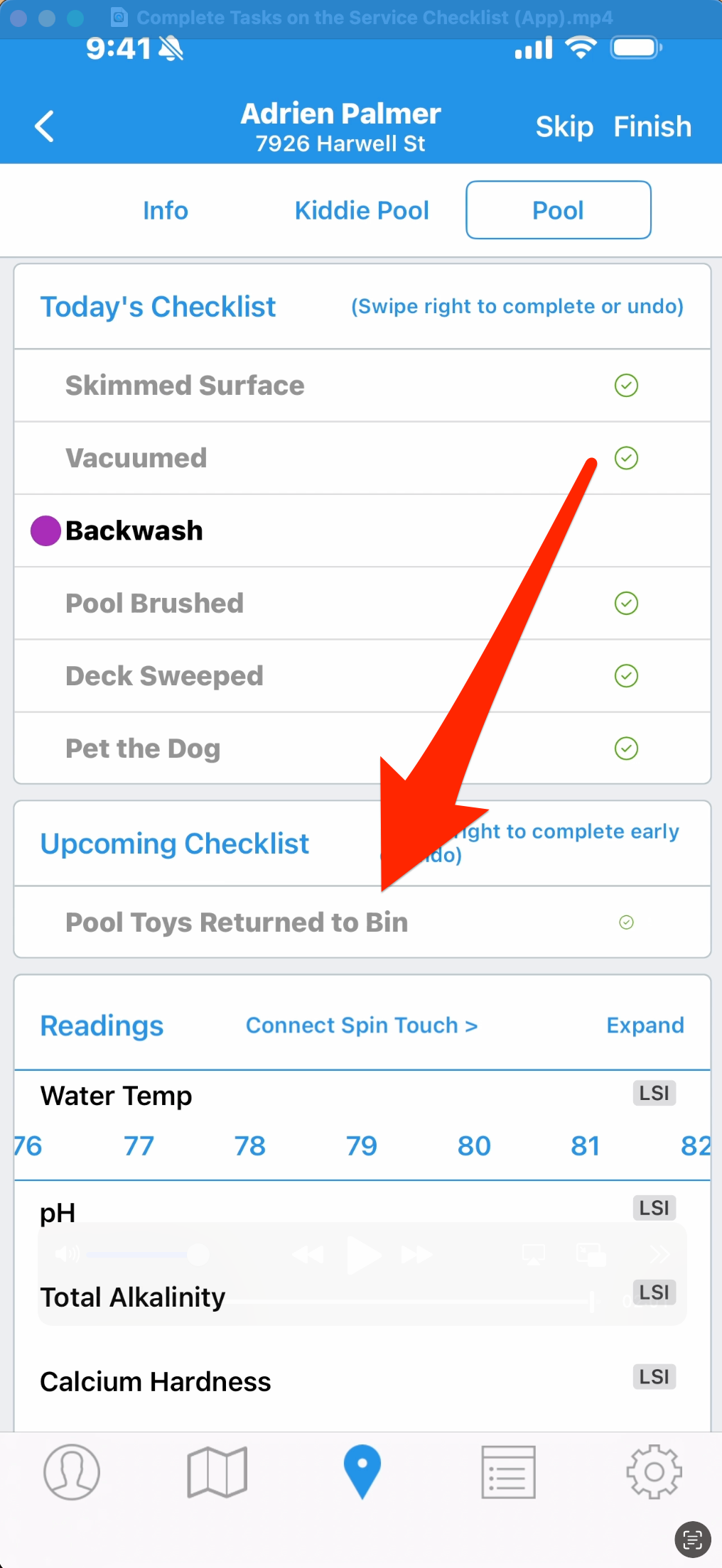The image size is (722, 1568).
Task: Select the Pool tab
Action: click(558, 211)
